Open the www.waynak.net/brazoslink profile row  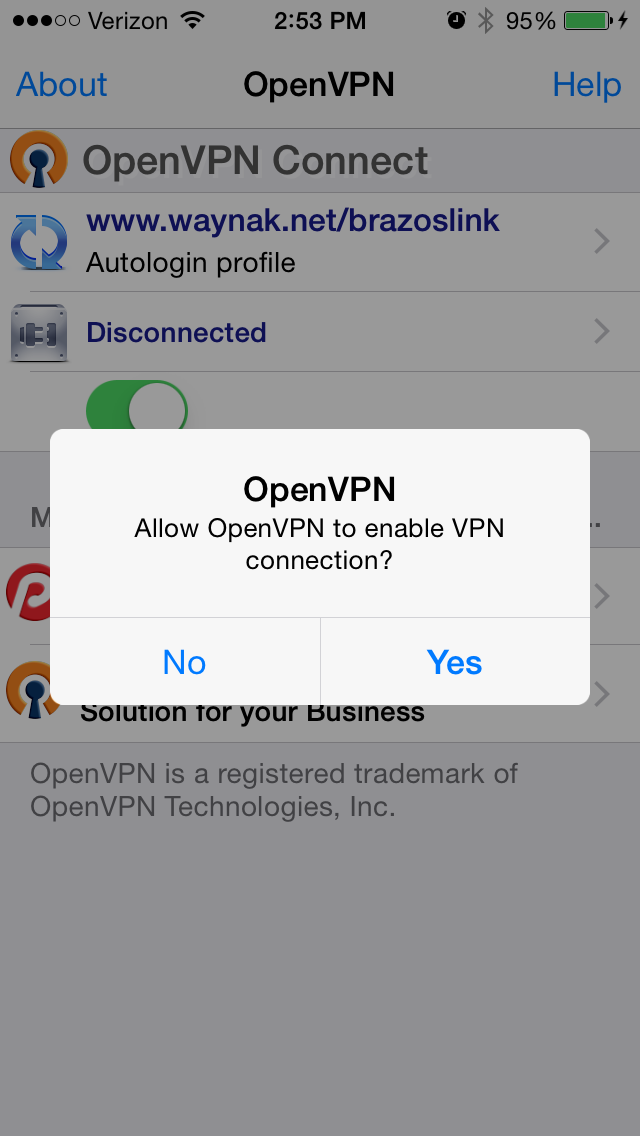click(320, 241)
